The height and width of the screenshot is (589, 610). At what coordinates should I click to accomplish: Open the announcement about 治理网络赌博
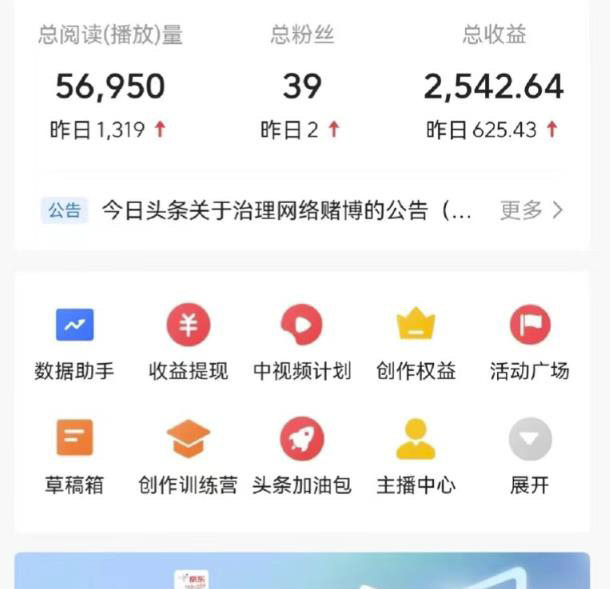287,211
